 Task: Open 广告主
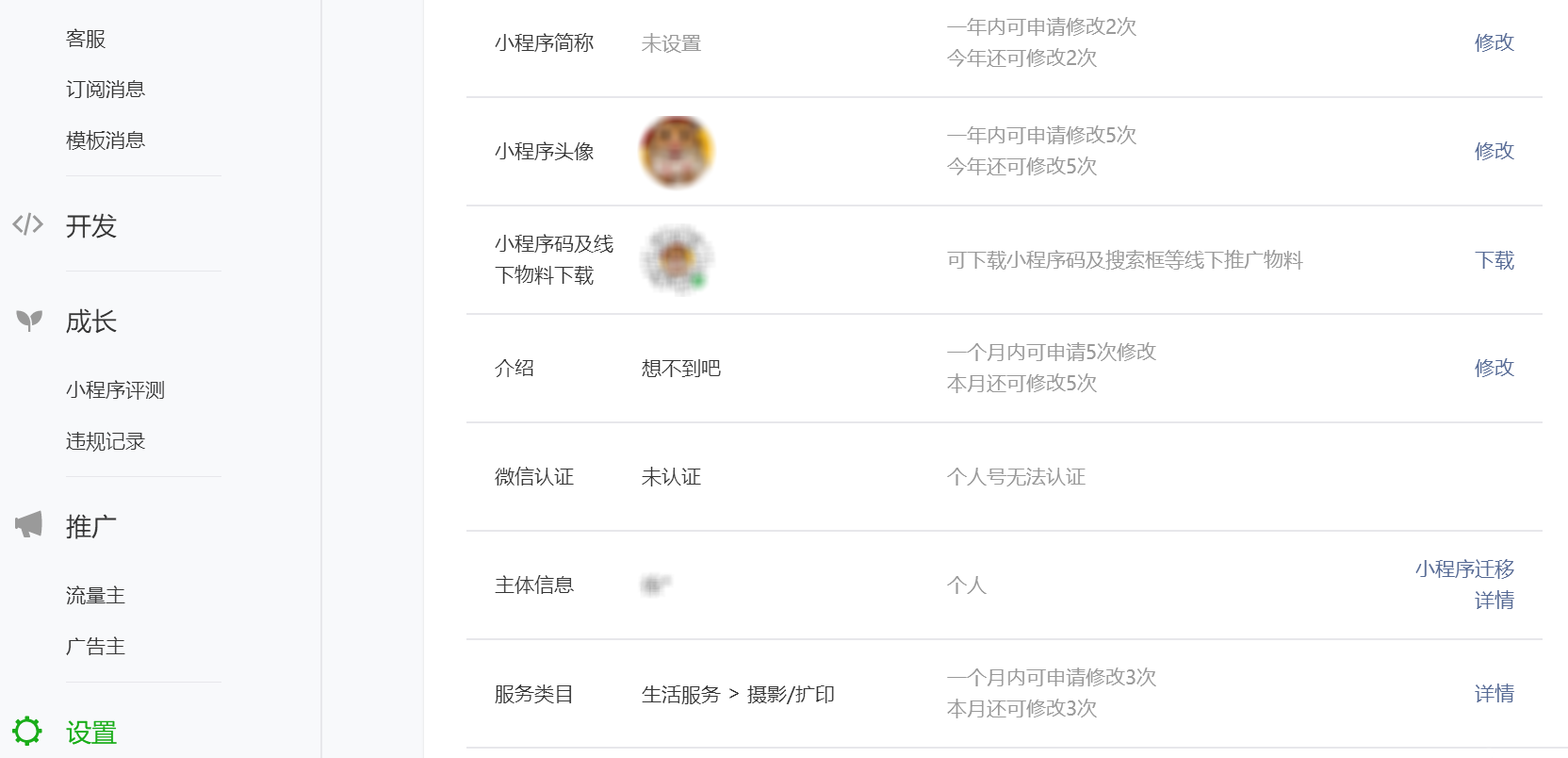[95, 647]
